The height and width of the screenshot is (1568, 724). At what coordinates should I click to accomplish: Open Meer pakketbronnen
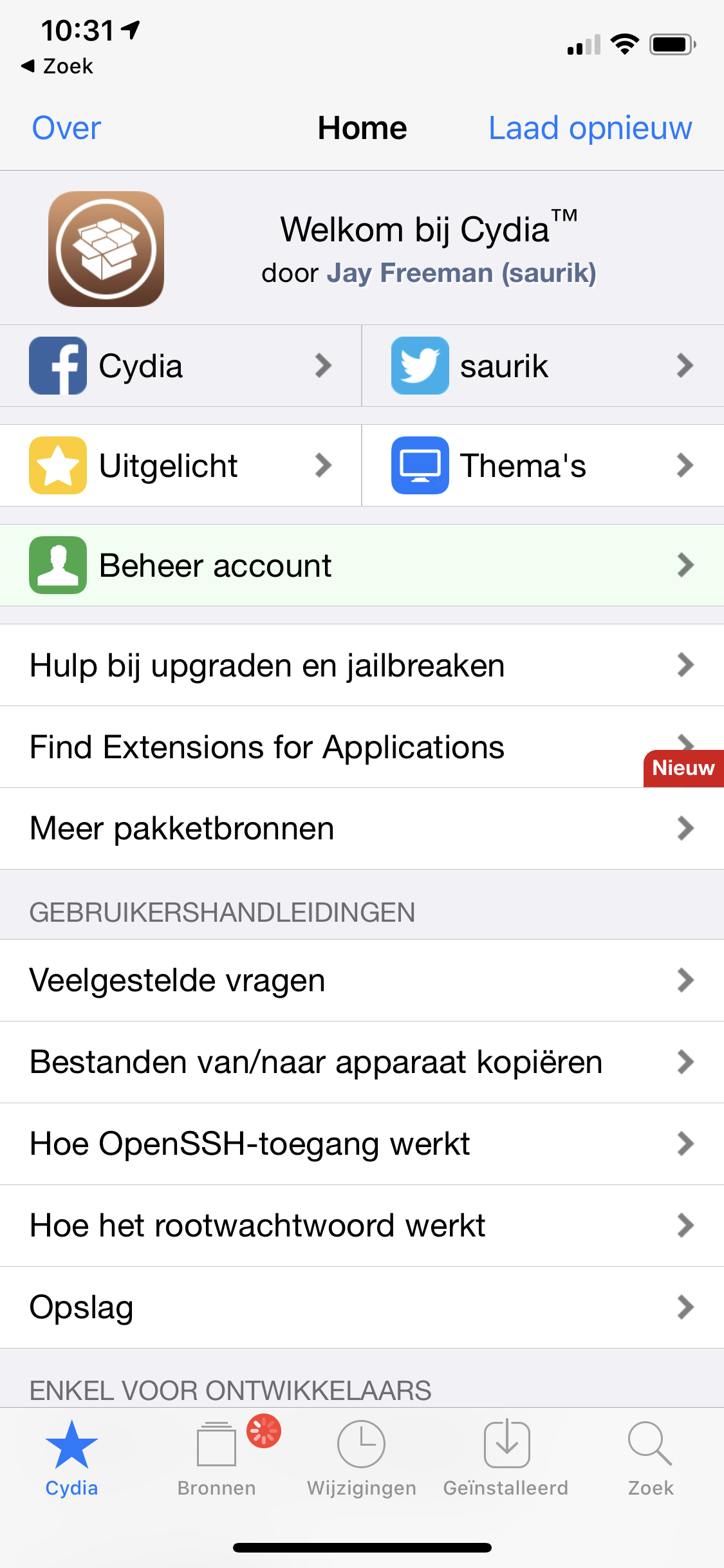362,828
